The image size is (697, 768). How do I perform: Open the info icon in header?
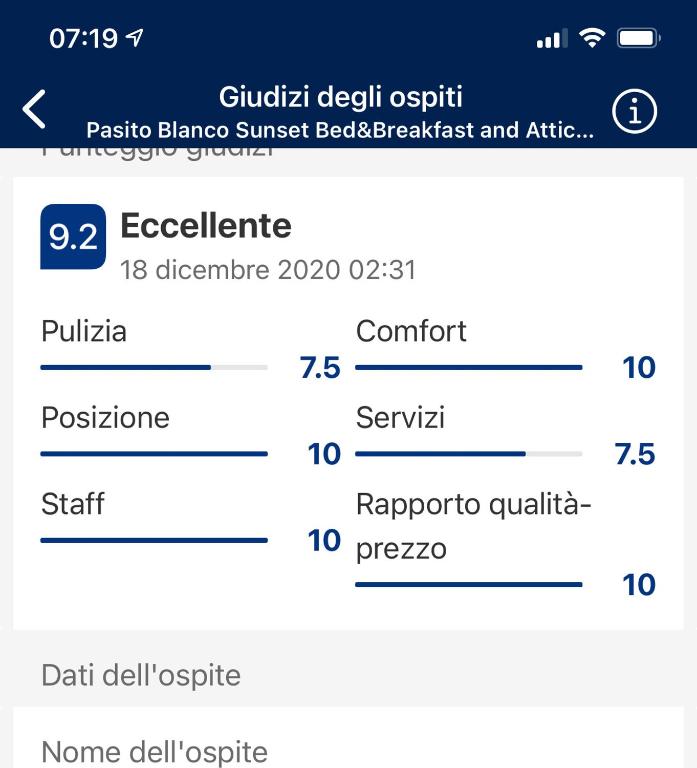pyautogui.click(x=635, y=113)
